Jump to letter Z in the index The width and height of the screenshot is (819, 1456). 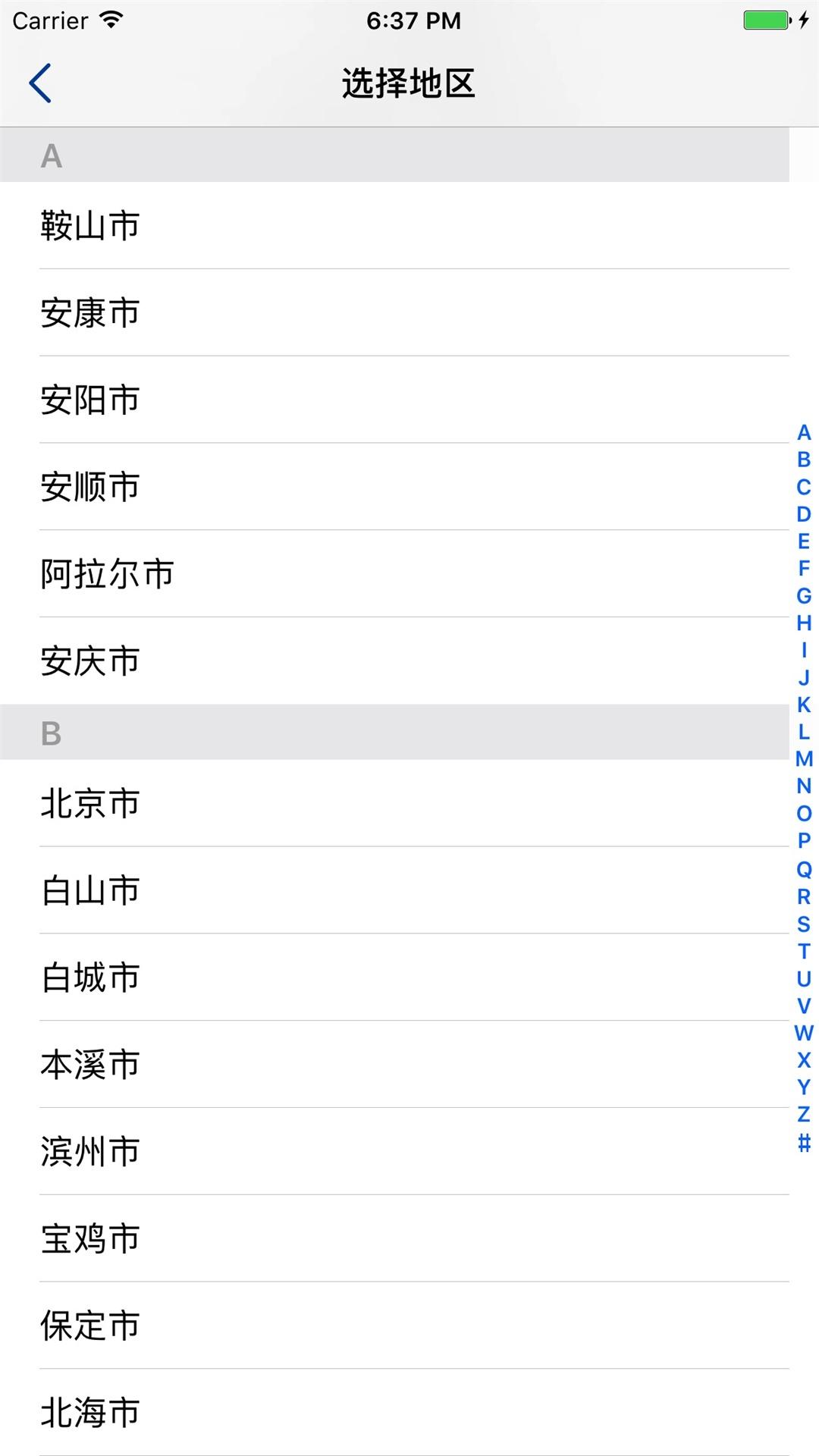tap(804, 1114)
